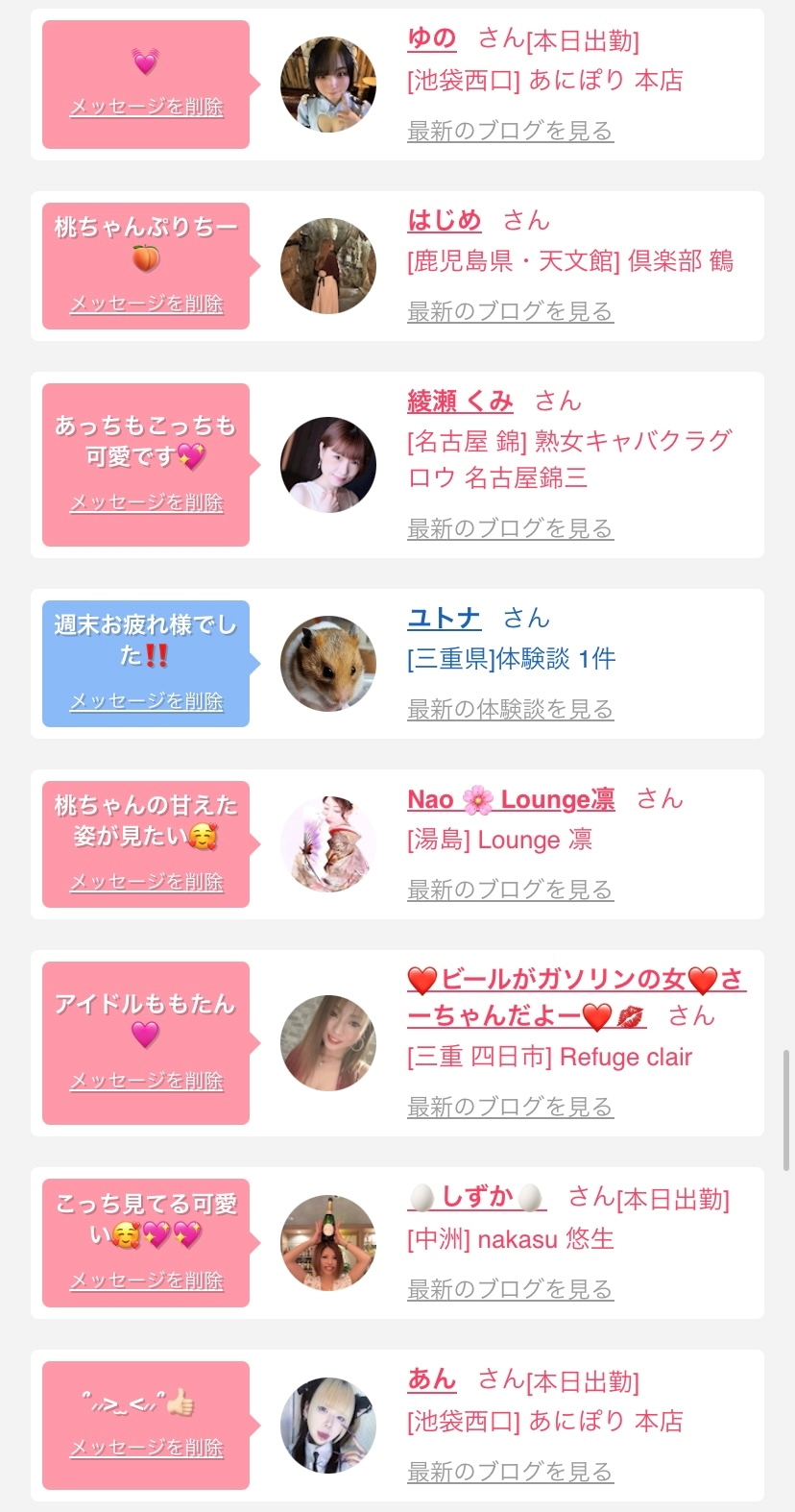The image size is (795, 1512).
Task: View はじめ's latest blog
Action: 510,311
